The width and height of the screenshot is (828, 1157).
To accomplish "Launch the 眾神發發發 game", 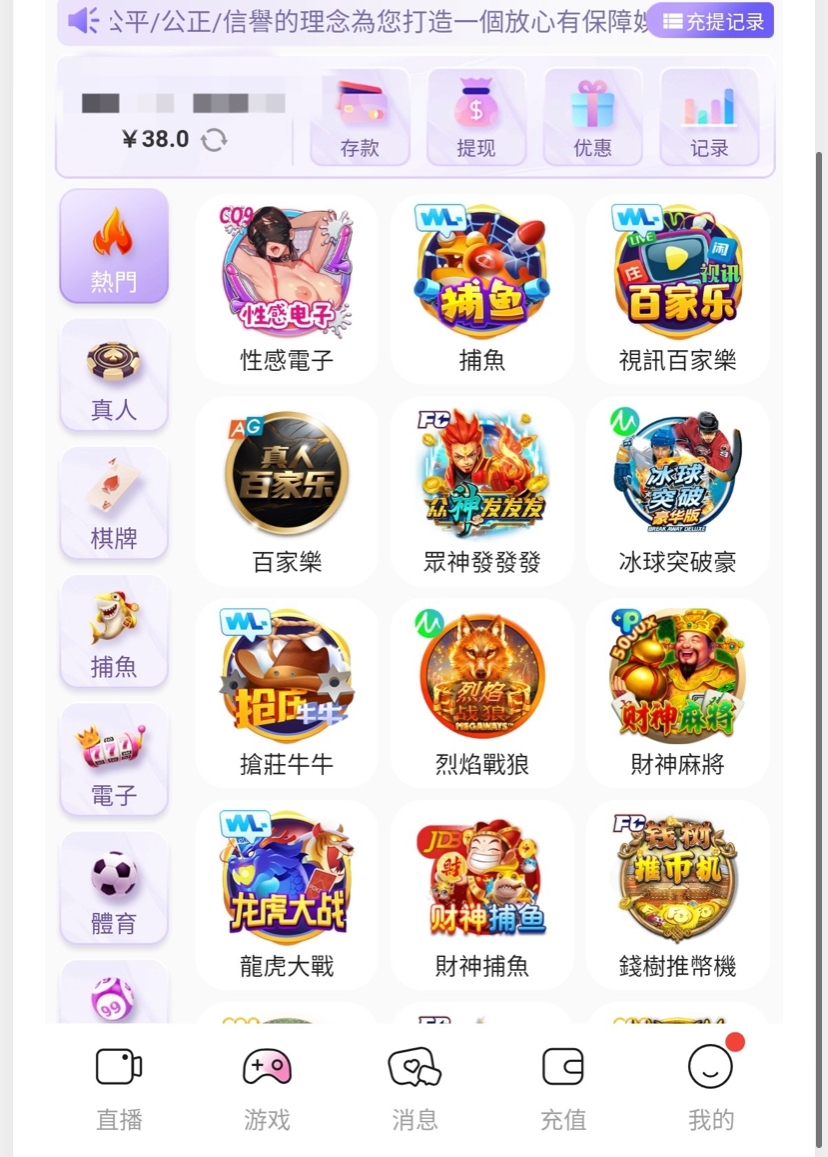I will [x=482, y=492].
